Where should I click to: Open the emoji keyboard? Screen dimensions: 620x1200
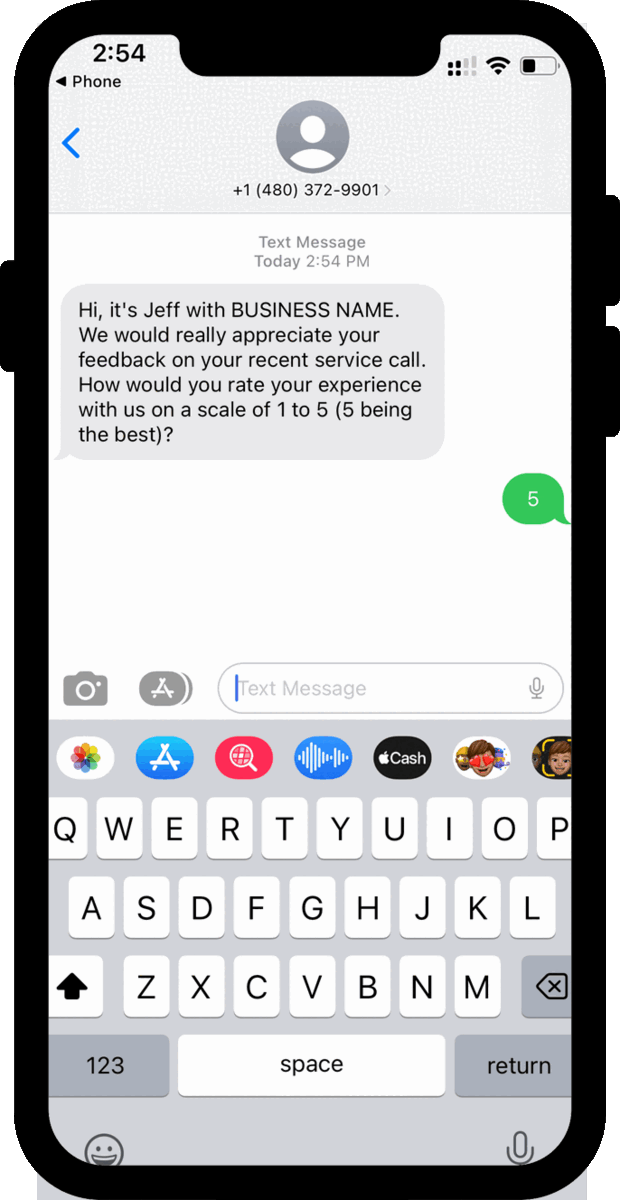coord(104,1150)
